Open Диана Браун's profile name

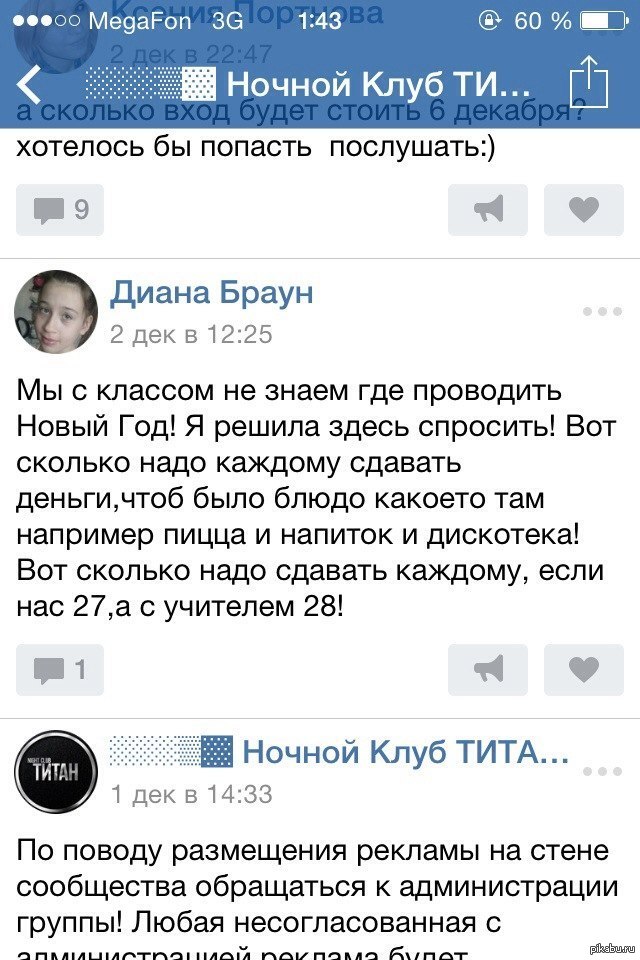click(211, 292)
